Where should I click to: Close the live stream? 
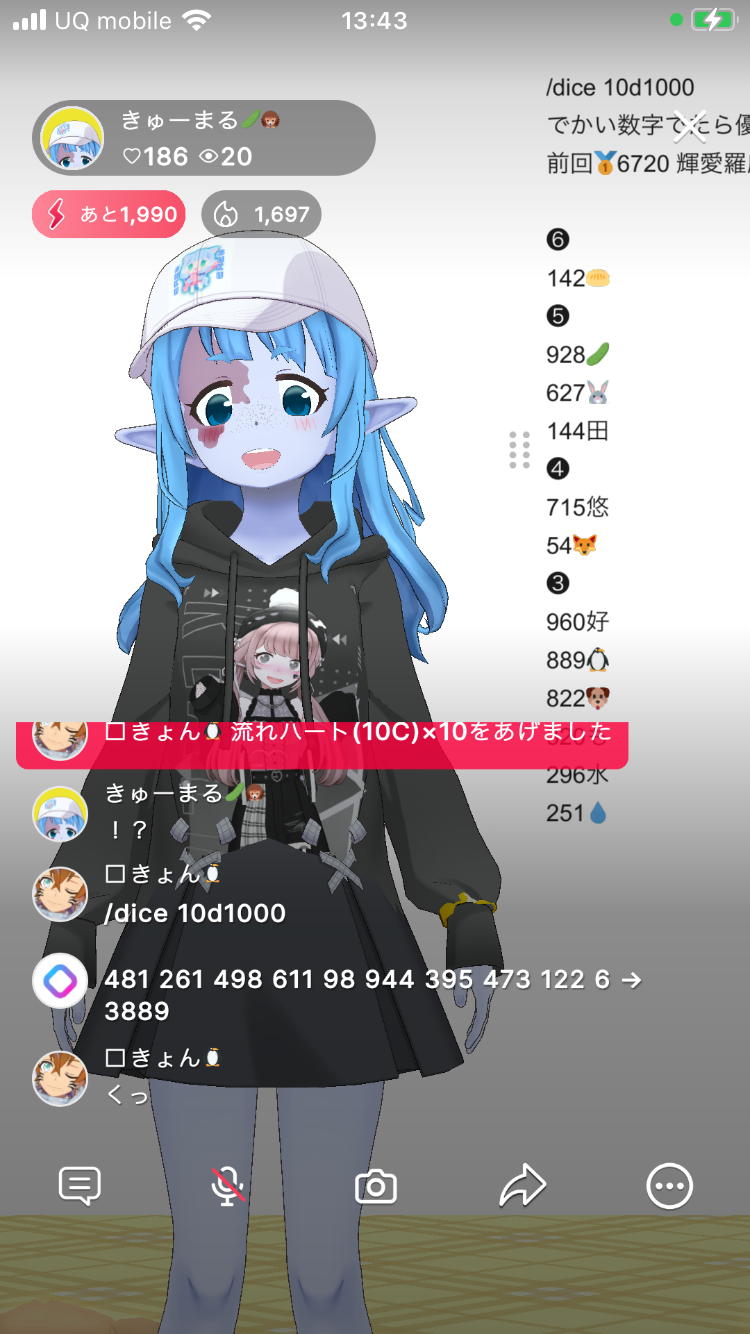689,127
